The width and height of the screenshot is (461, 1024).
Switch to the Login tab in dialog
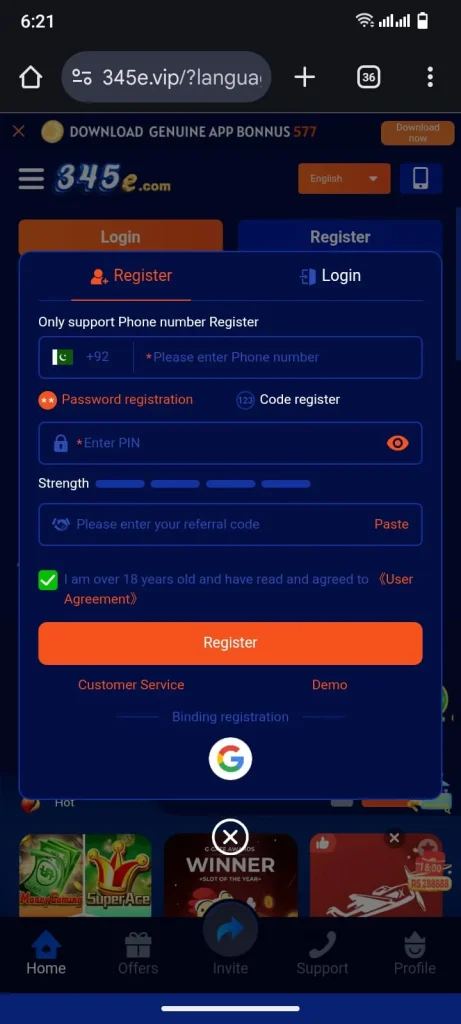coord(330,276)
